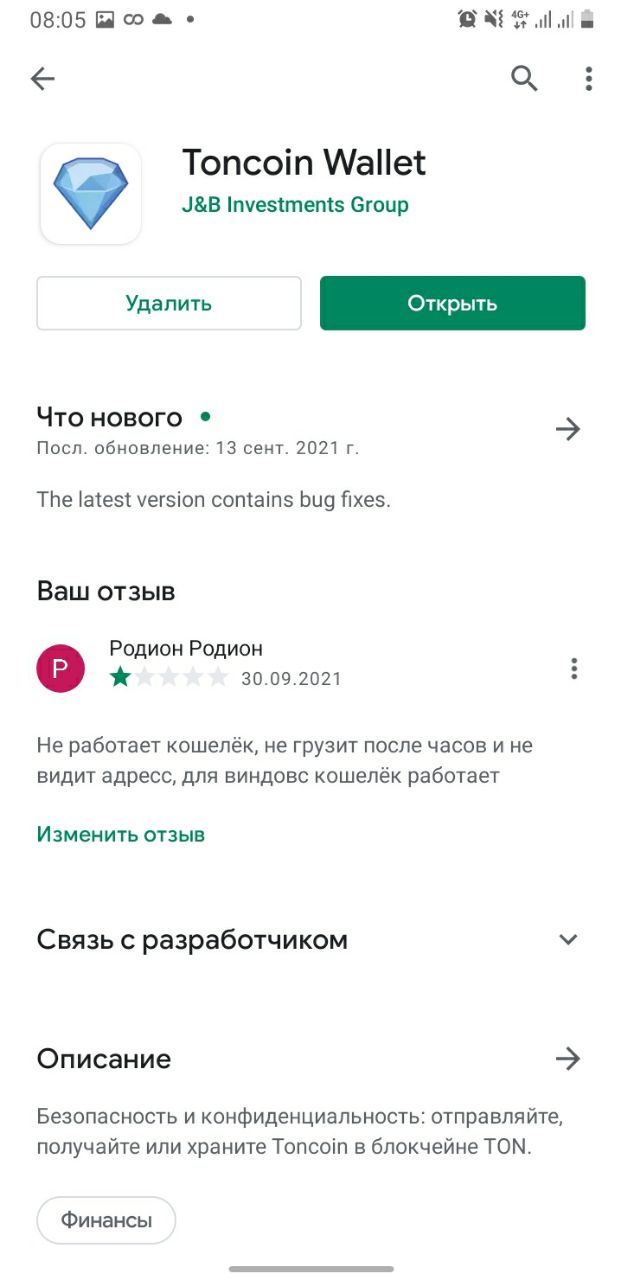Go back using the top-left arrow
Image resolution: width=623 pixels, height=1280 pixels.
tap(43, 79)
